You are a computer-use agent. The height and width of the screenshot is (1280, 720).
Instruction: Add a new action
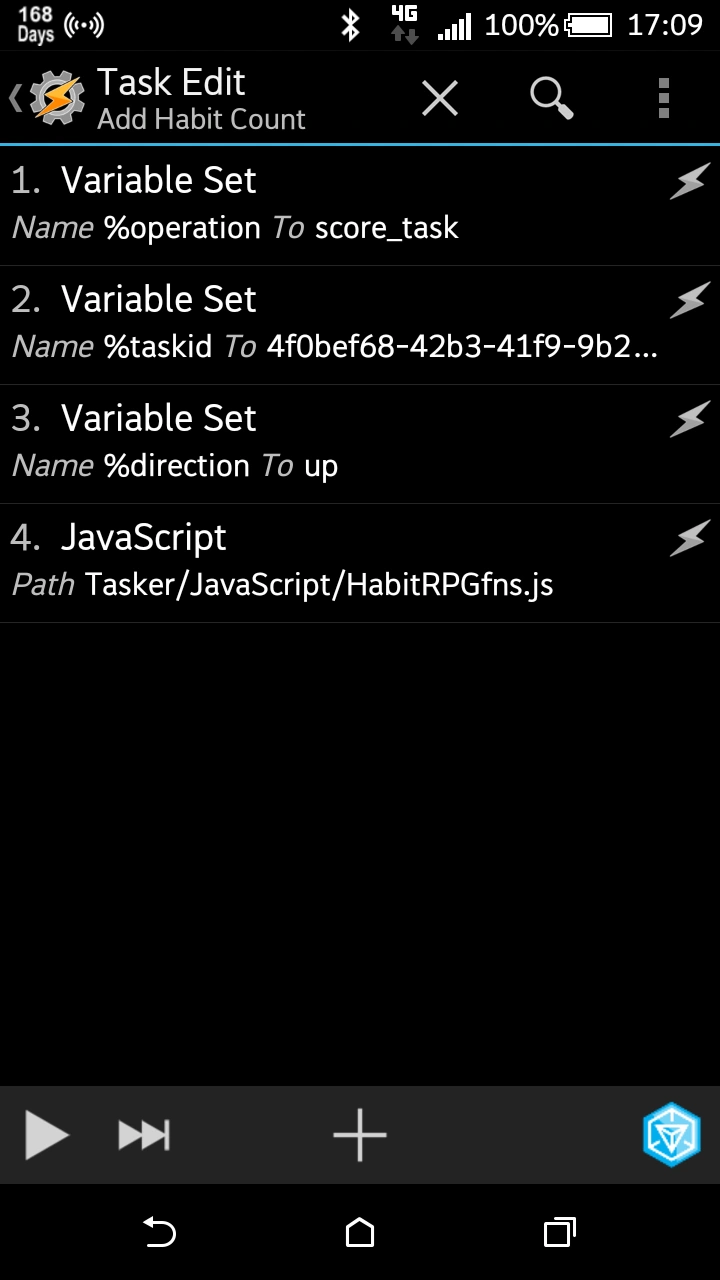pyautogui.click(x=360, y=1135)
